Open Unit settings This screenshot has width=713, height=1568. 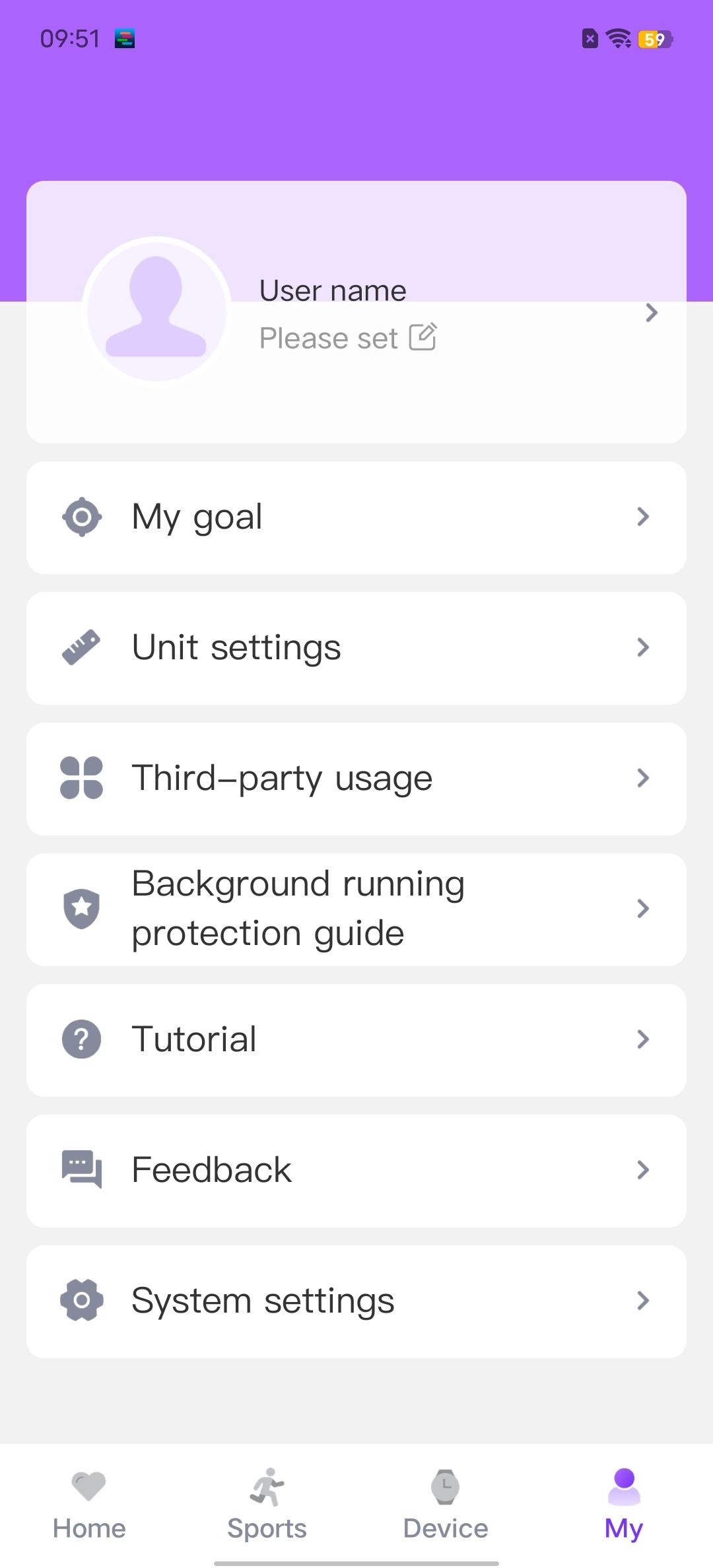coord(356,648)
